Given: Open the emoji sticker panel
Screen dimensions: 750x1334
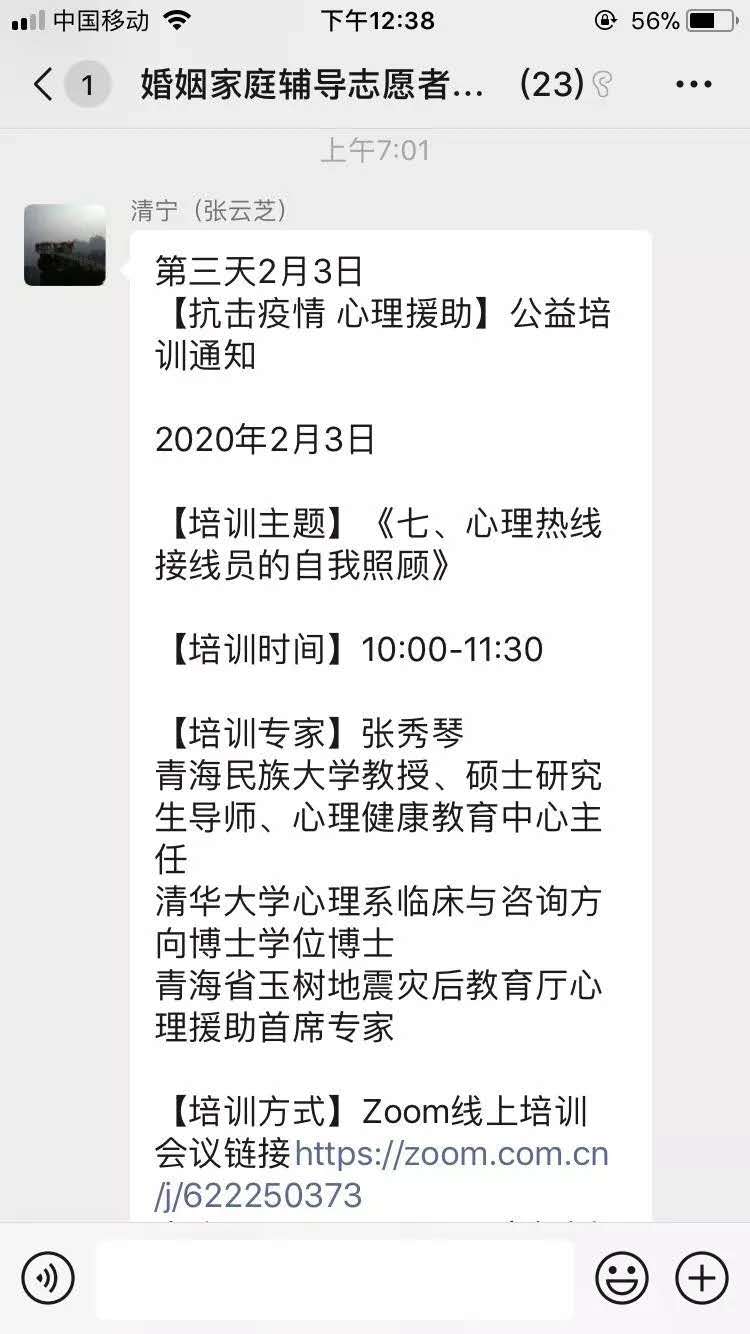Looking at the screenshot, I should pos(622,1278).
